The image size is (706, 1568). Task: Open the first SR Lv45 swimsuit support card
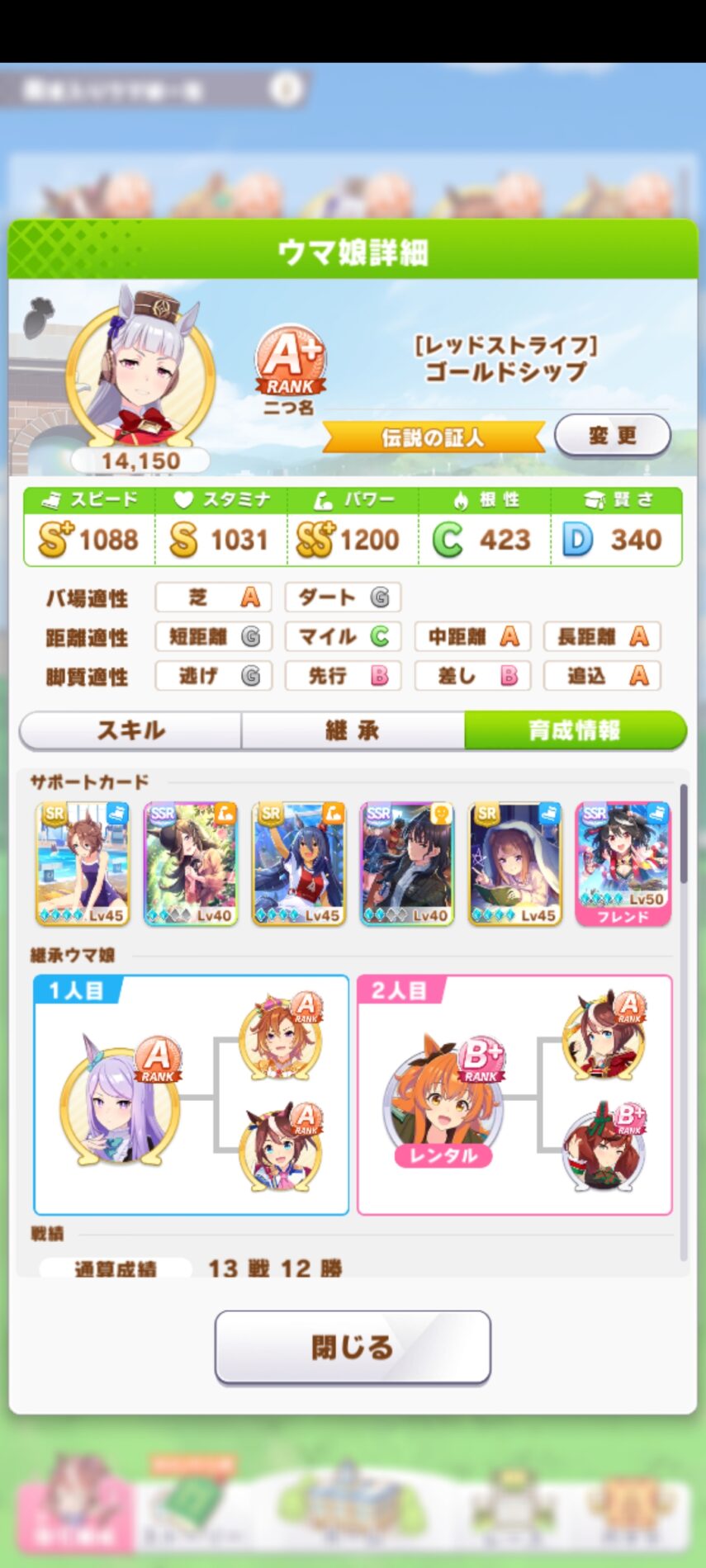83,862
